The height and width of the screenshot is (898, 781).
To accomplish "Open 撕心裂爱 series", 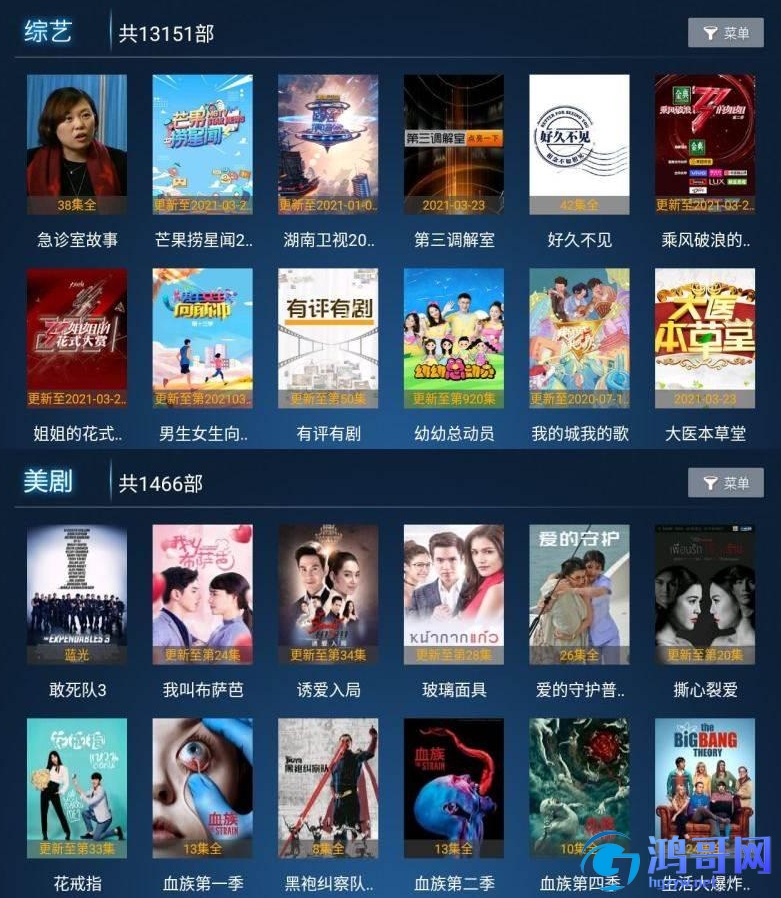I will coord(705,594).
